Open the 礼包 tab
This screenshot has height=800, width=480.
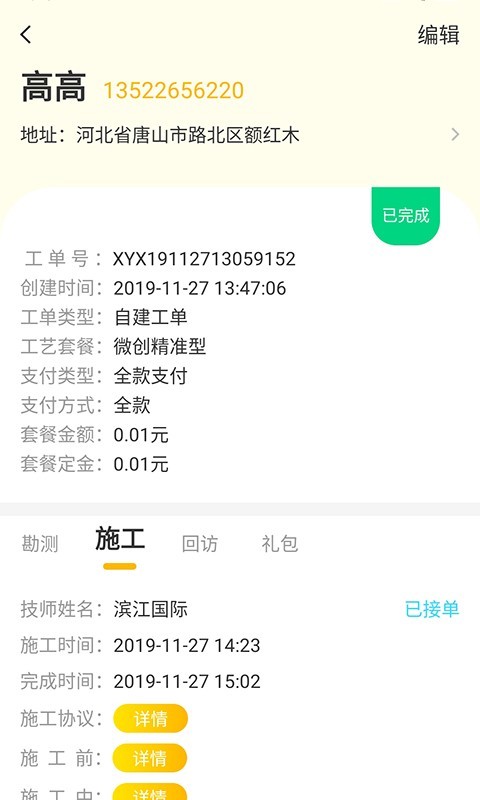pyautogui.click(x=280, y=544)
